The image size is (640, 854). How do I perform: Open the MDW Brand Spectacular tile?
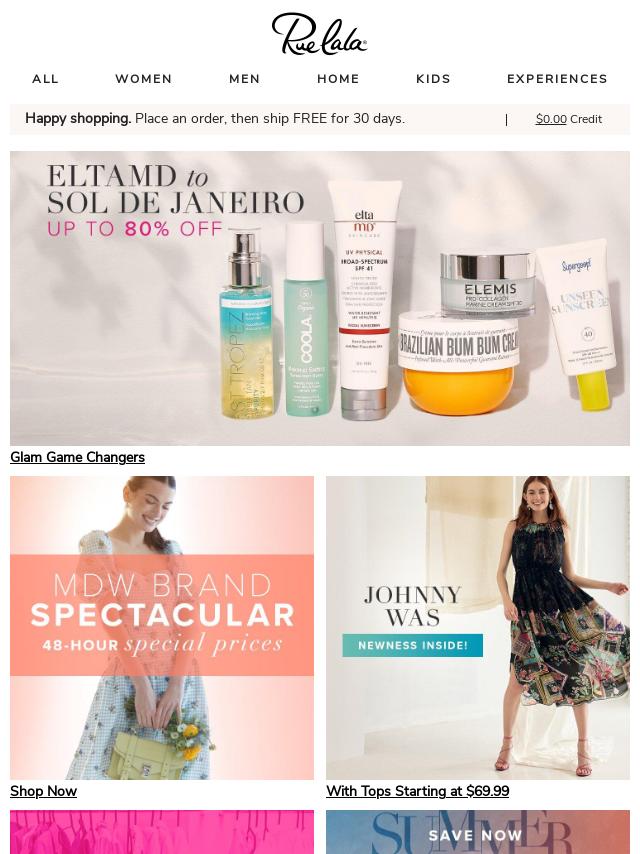pyautogui.click(x=162, y=627)
